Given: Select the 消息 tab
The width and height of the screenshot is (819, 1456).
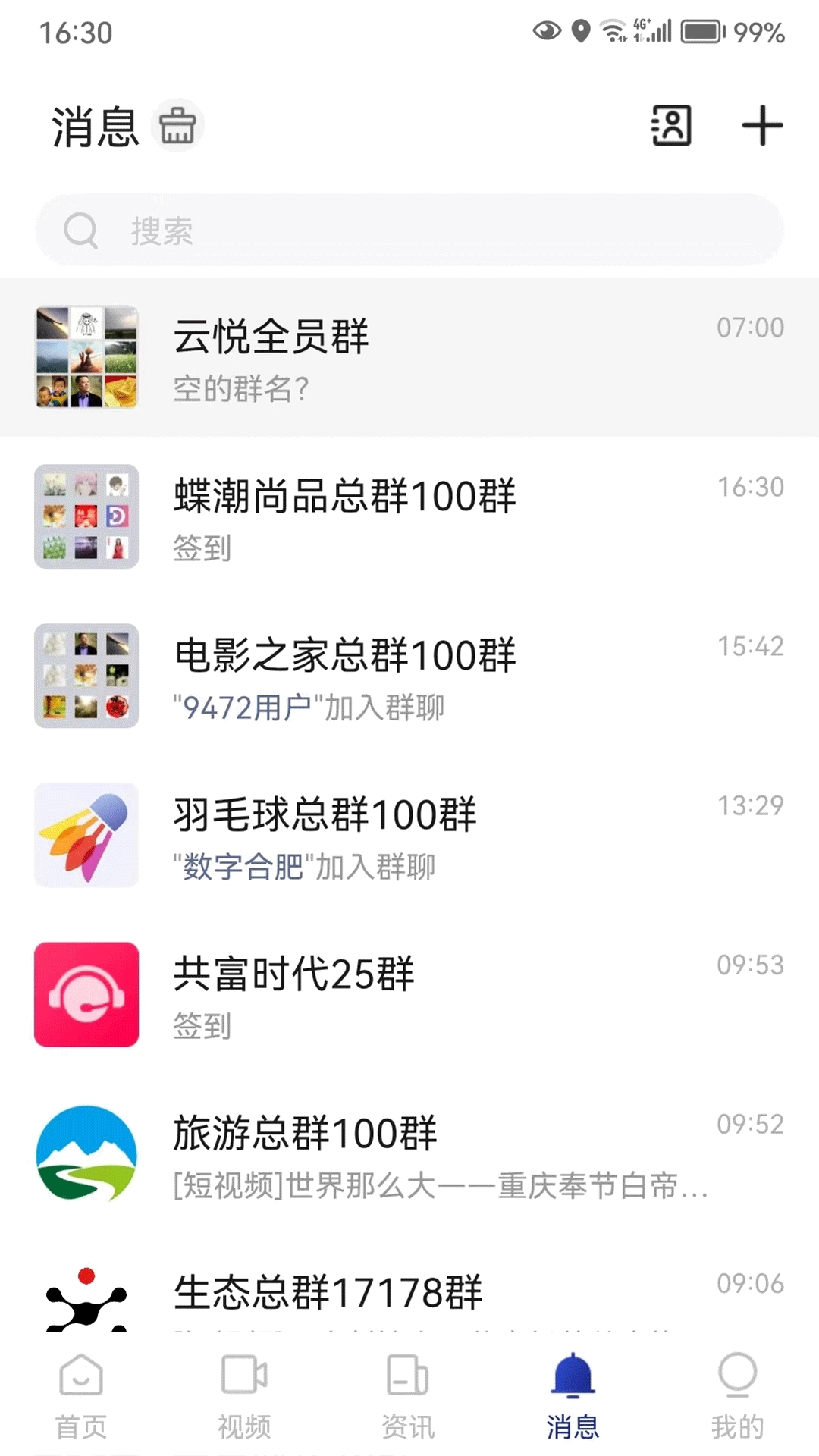Looking at the screenshot, I should (573, 1397).
